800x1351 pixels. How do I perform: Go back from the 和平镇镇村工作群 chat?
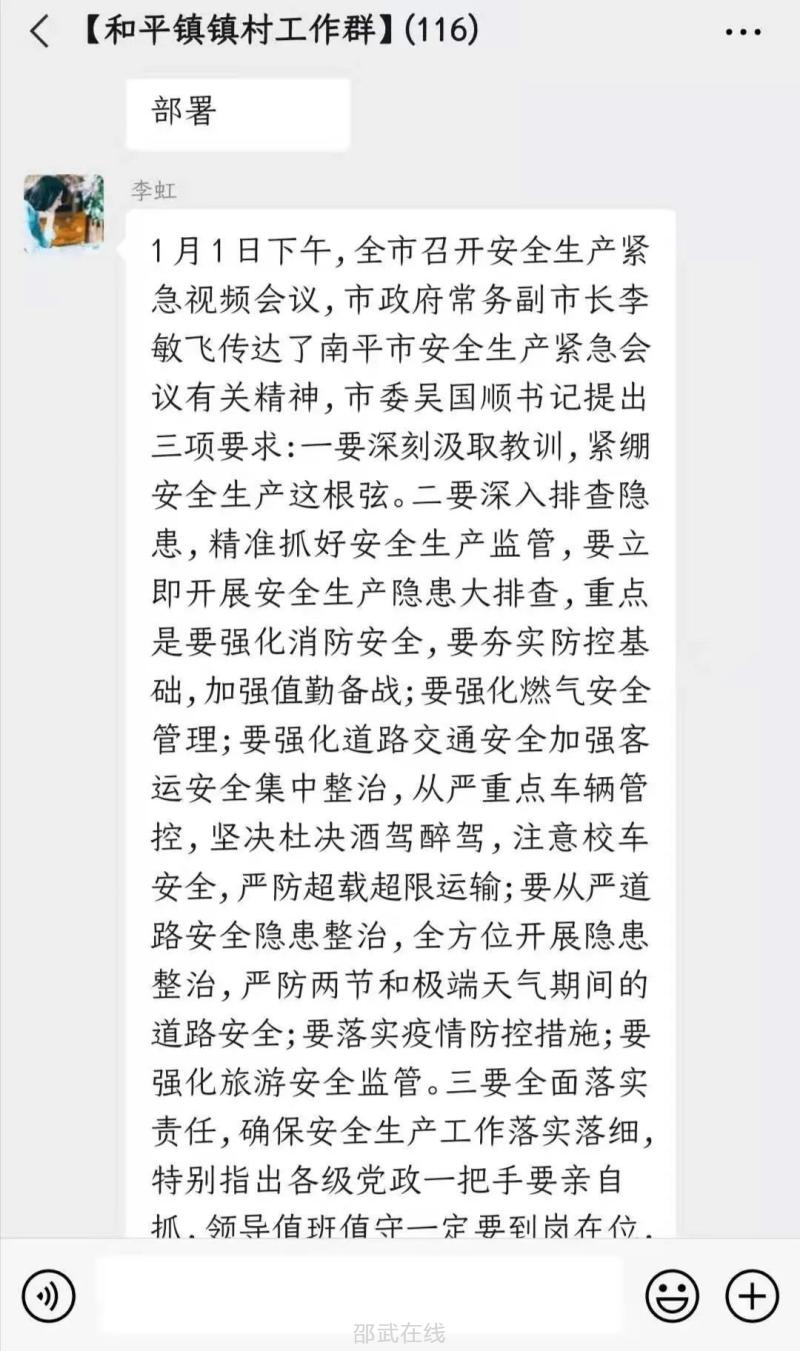tap(39, 32)
